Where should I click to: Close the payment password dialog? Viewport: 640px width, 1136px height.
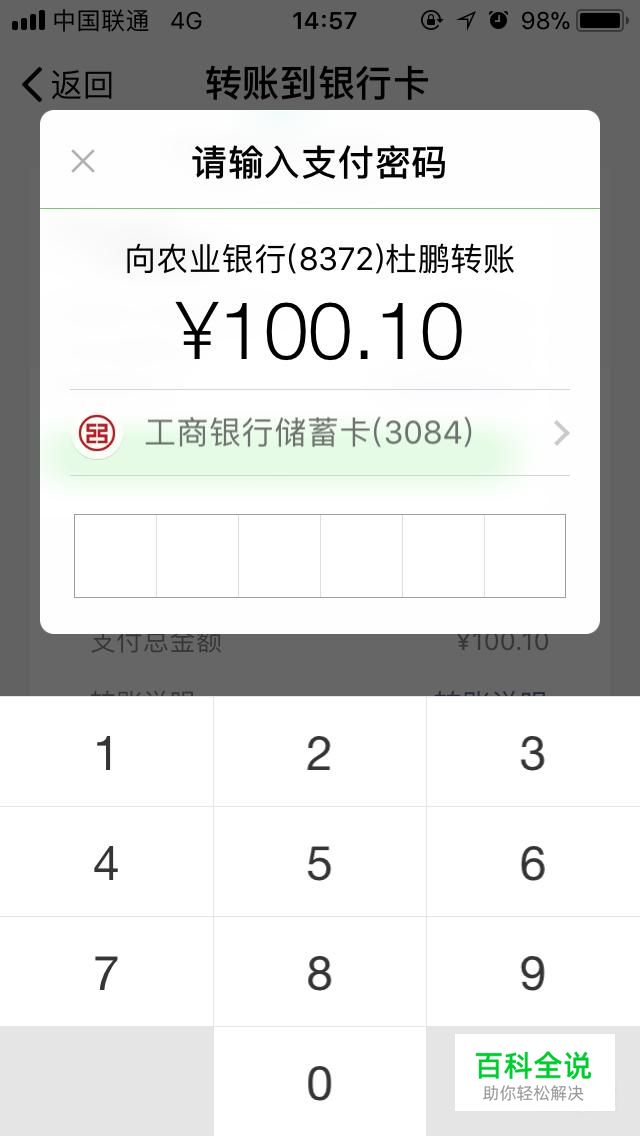(83, 162)
